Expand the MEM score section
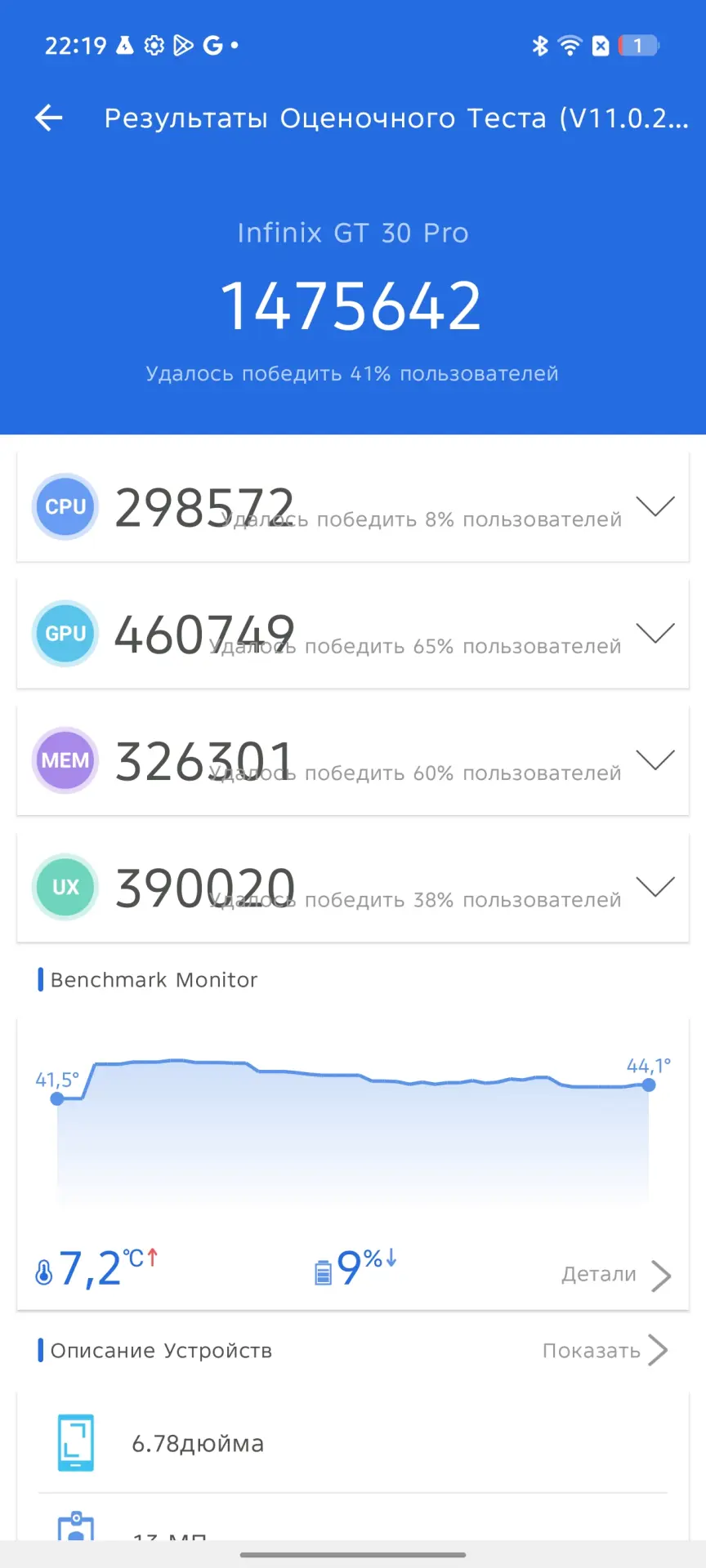The height and width of the screenshot is (1568, 706). 655,759
